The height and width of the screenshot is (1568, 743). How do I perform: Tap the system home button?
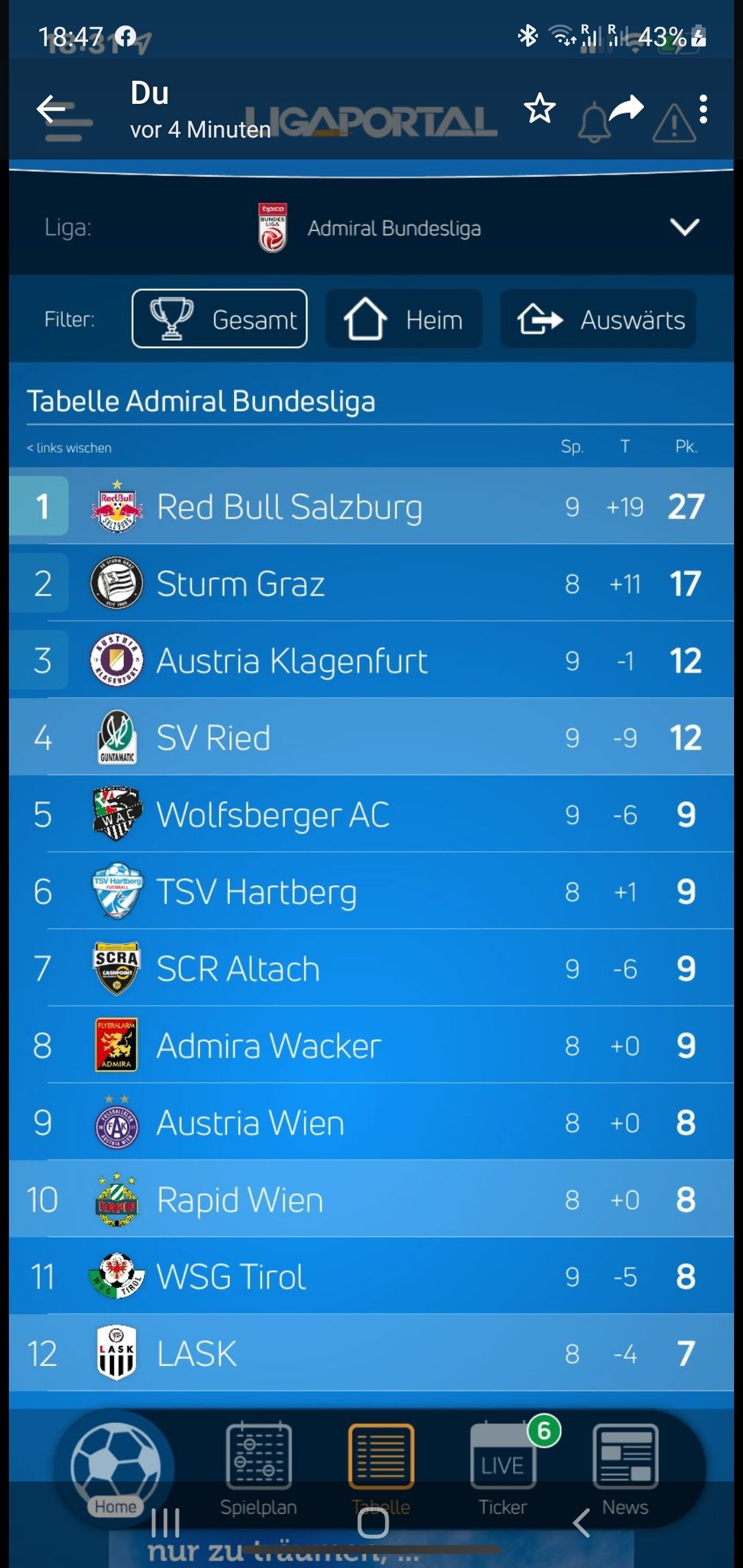373,1523
